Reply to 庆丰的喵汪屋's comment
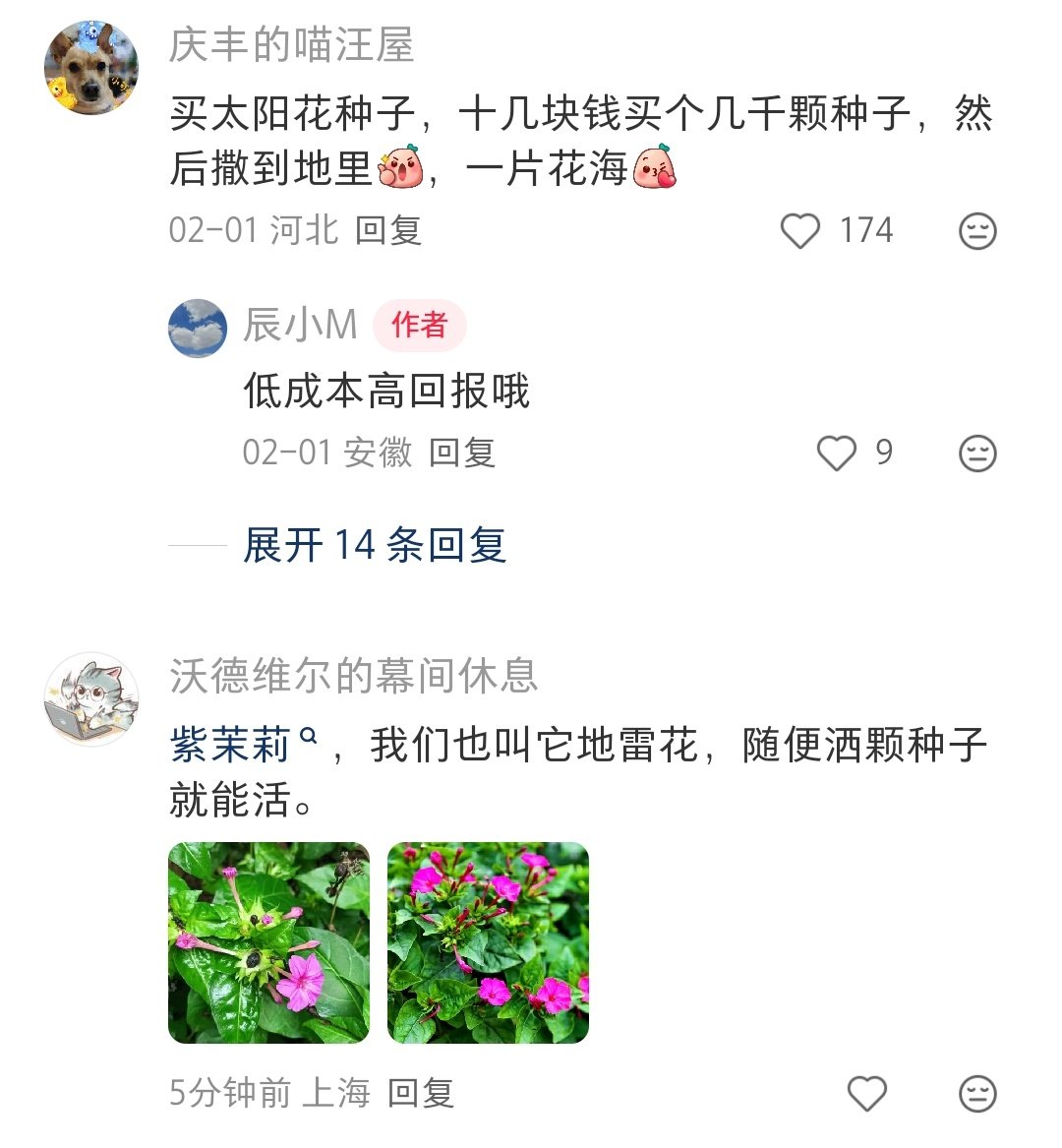The height and width of the screenshot is (1148, 1062). 388,230
